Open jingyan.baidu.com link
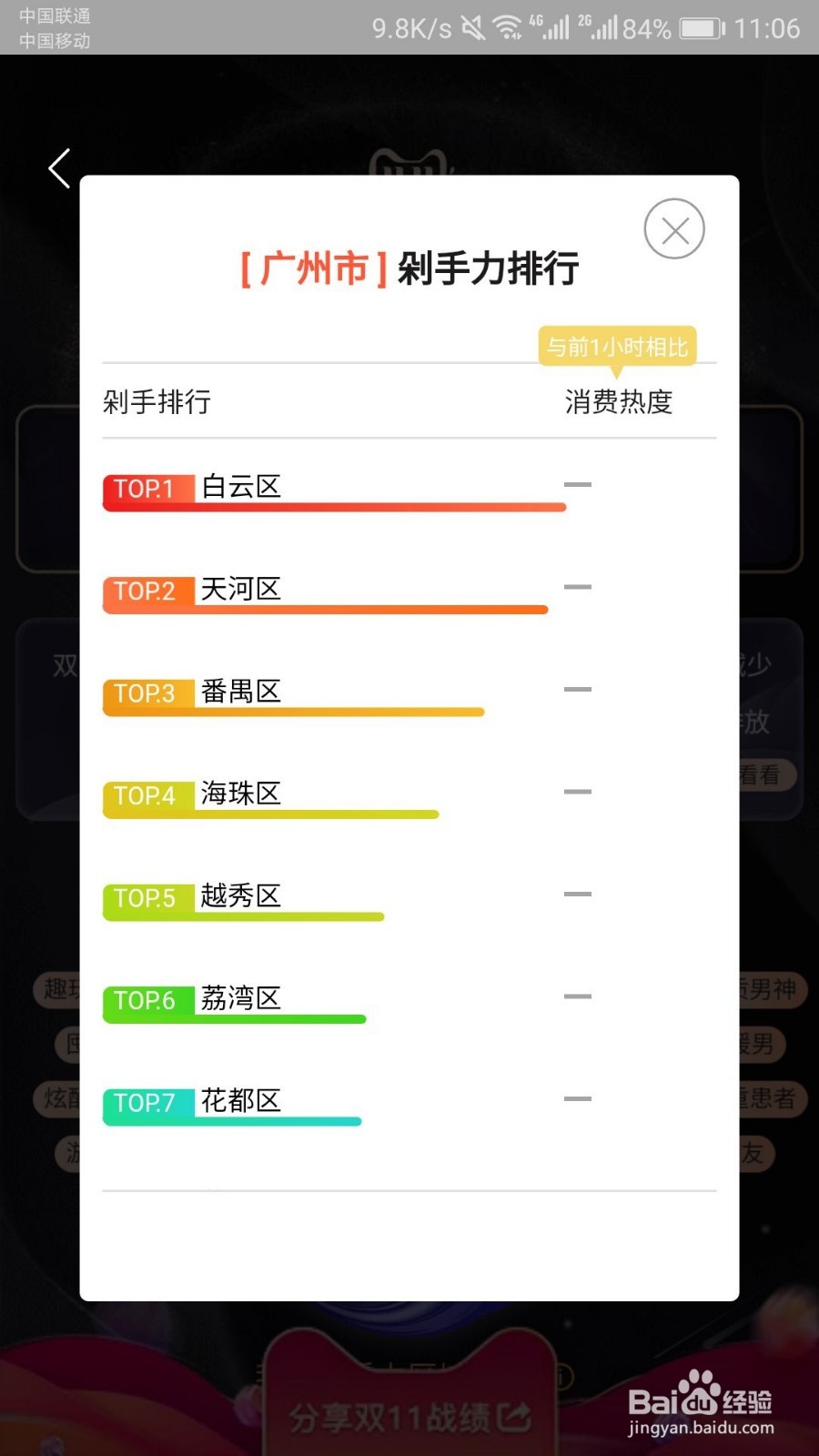This screenshot has width=819, height=1456. 702,1429
